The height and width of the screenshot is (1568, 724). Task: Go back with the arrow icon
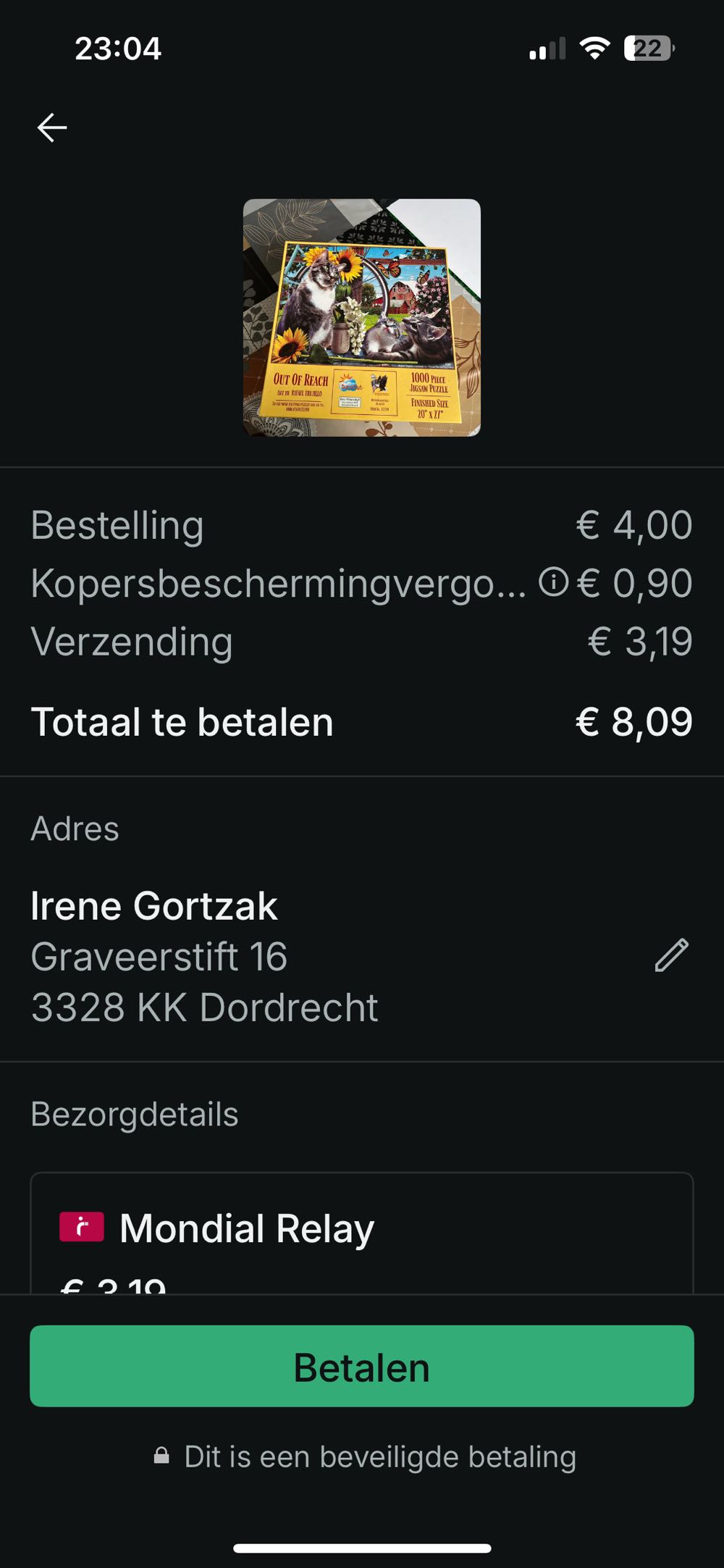(52, 127)
